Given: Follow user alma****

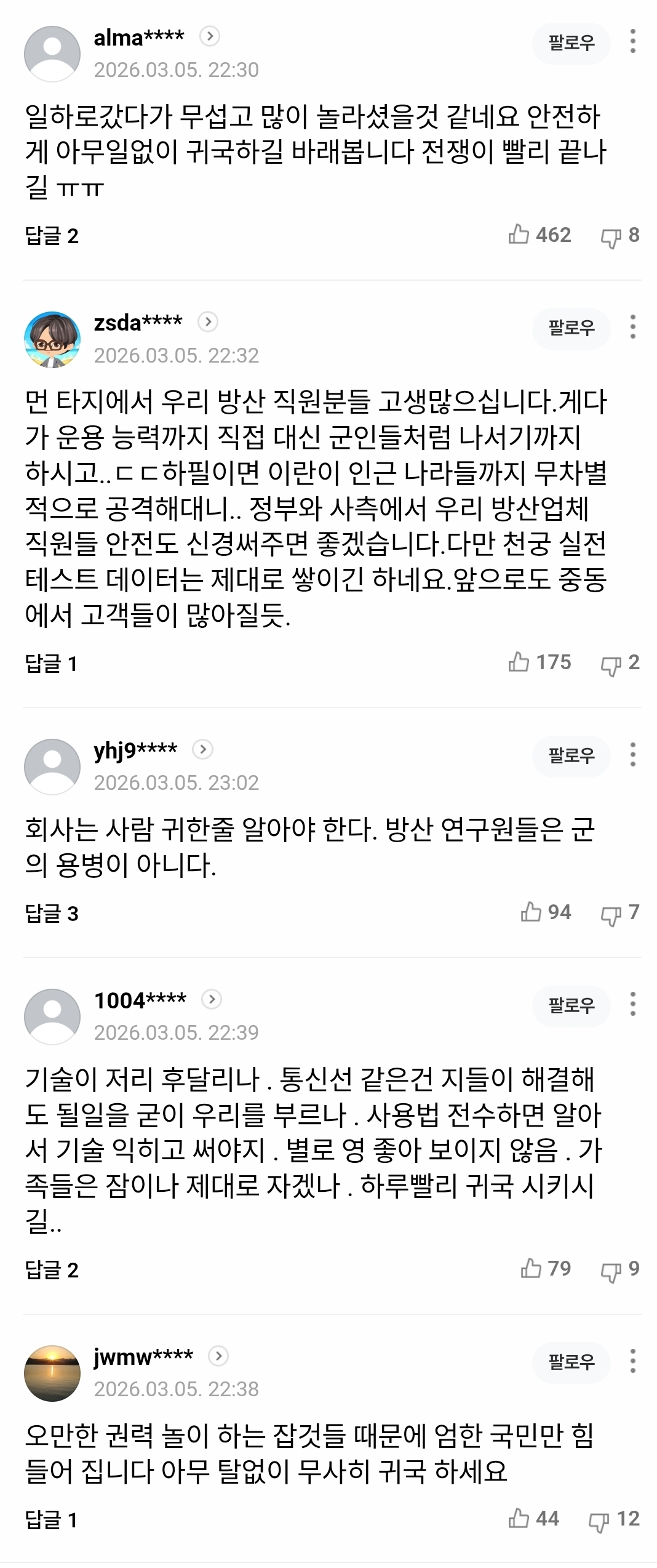Looking at the screenshot, I should (571, 43).
